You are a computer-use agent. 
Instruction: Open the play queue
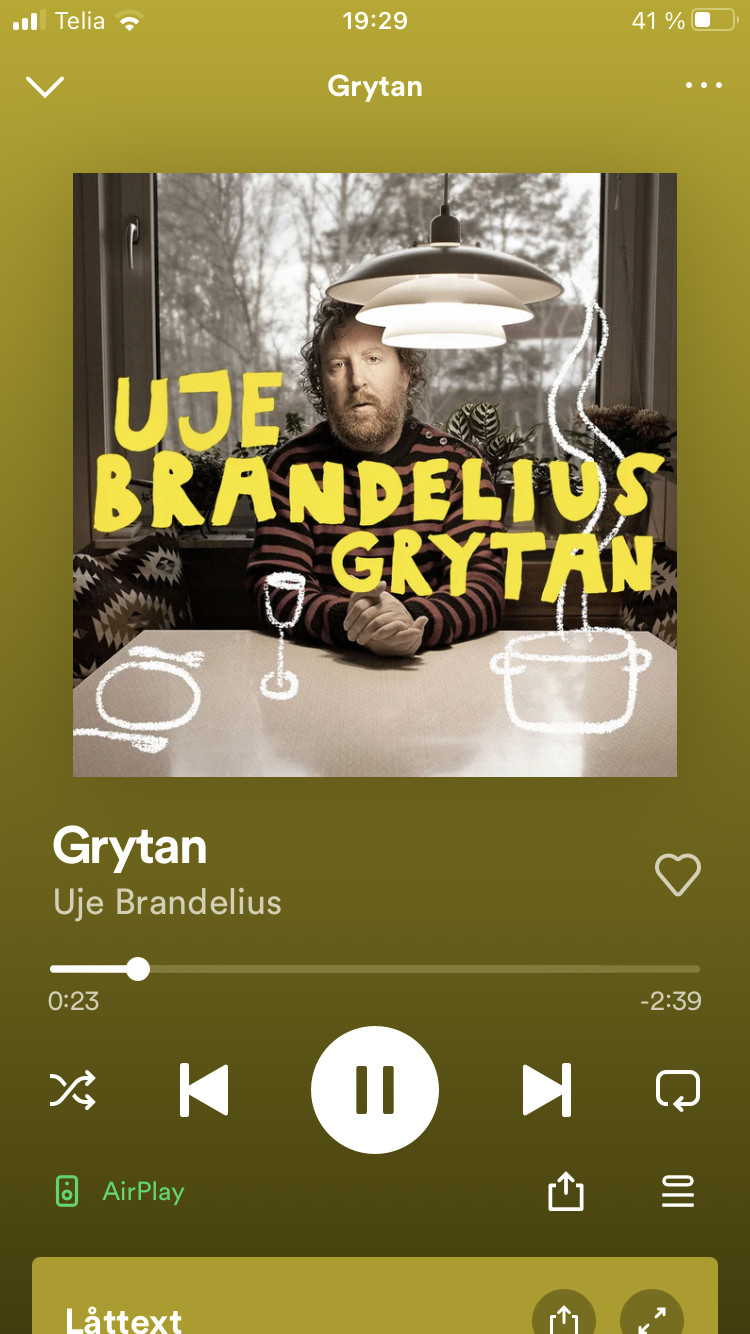pyautogui.click(x=677, y=1191)
